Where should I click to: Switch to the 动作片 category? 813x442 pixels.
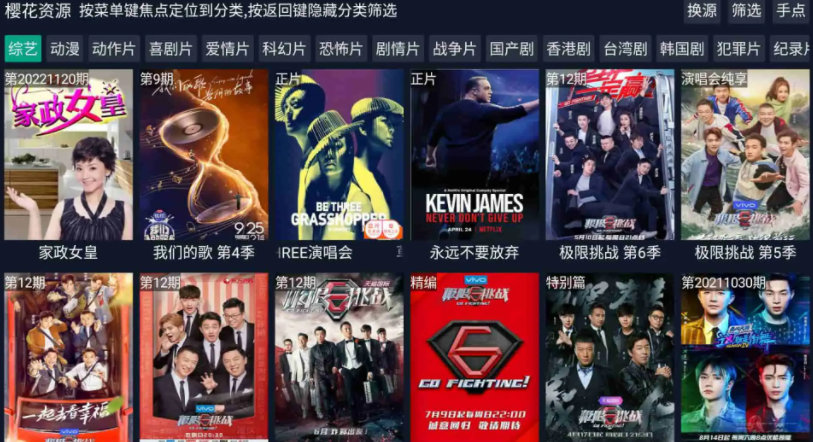pyautogui.click(x=114, y=48)
